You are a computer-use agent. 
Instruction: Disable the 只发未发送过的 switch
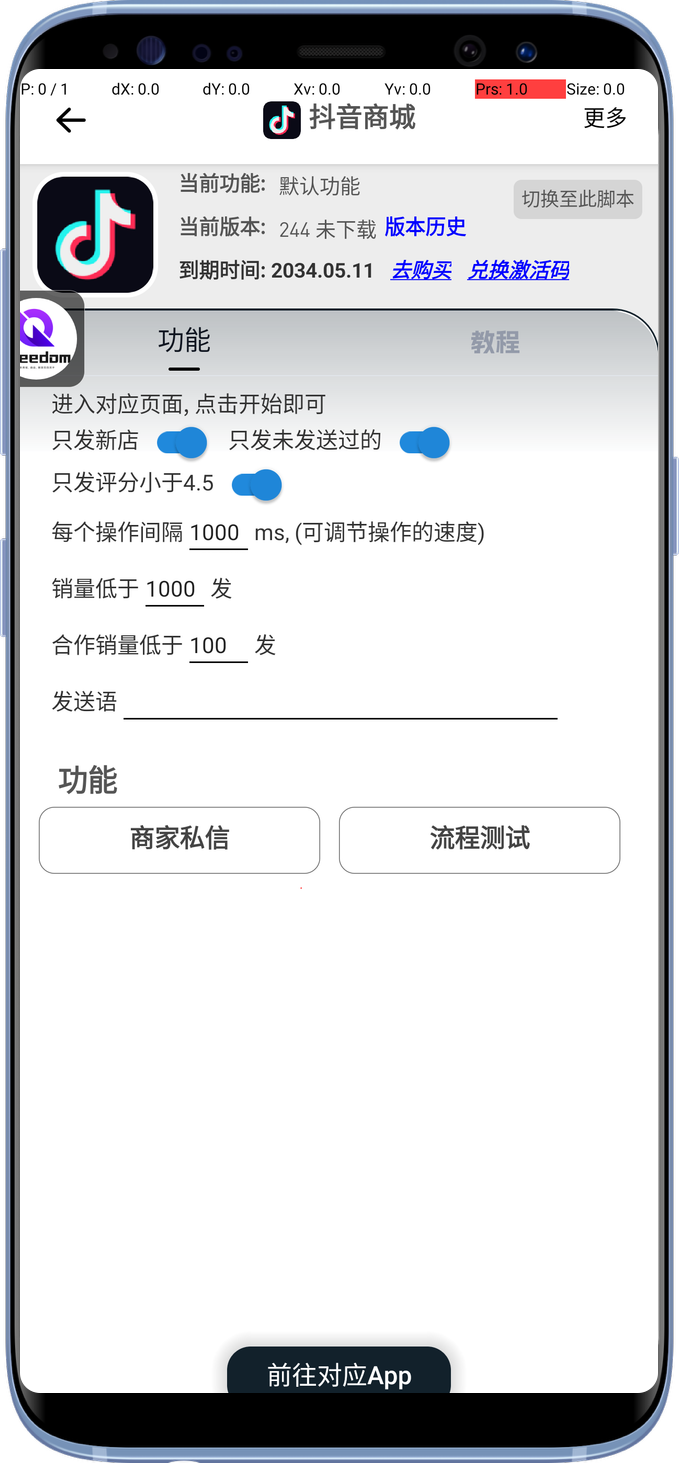click(x=424, y=442)
